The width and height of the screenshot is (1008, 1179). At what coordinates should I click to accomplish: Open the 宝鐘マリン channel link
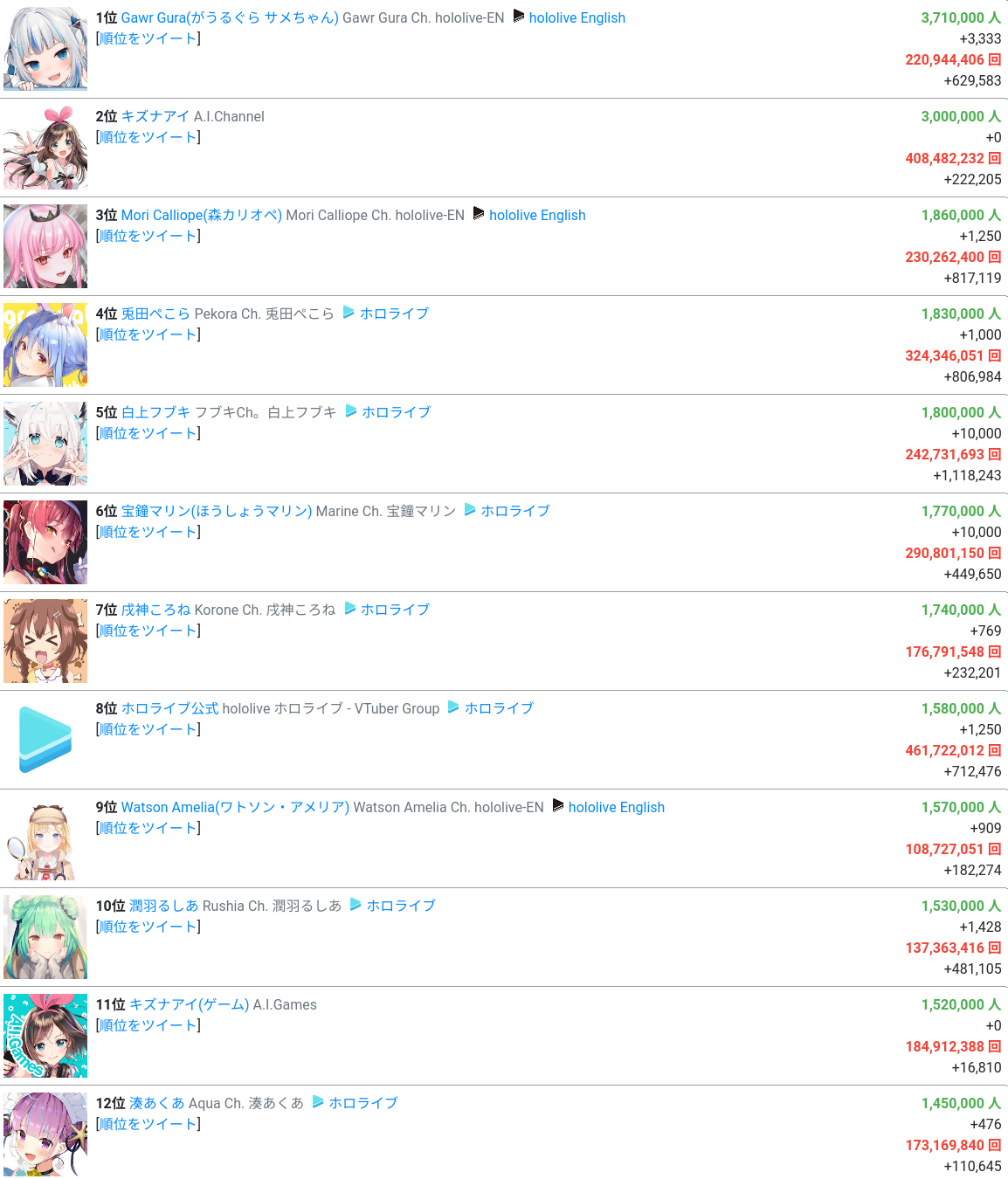(216, 511)
